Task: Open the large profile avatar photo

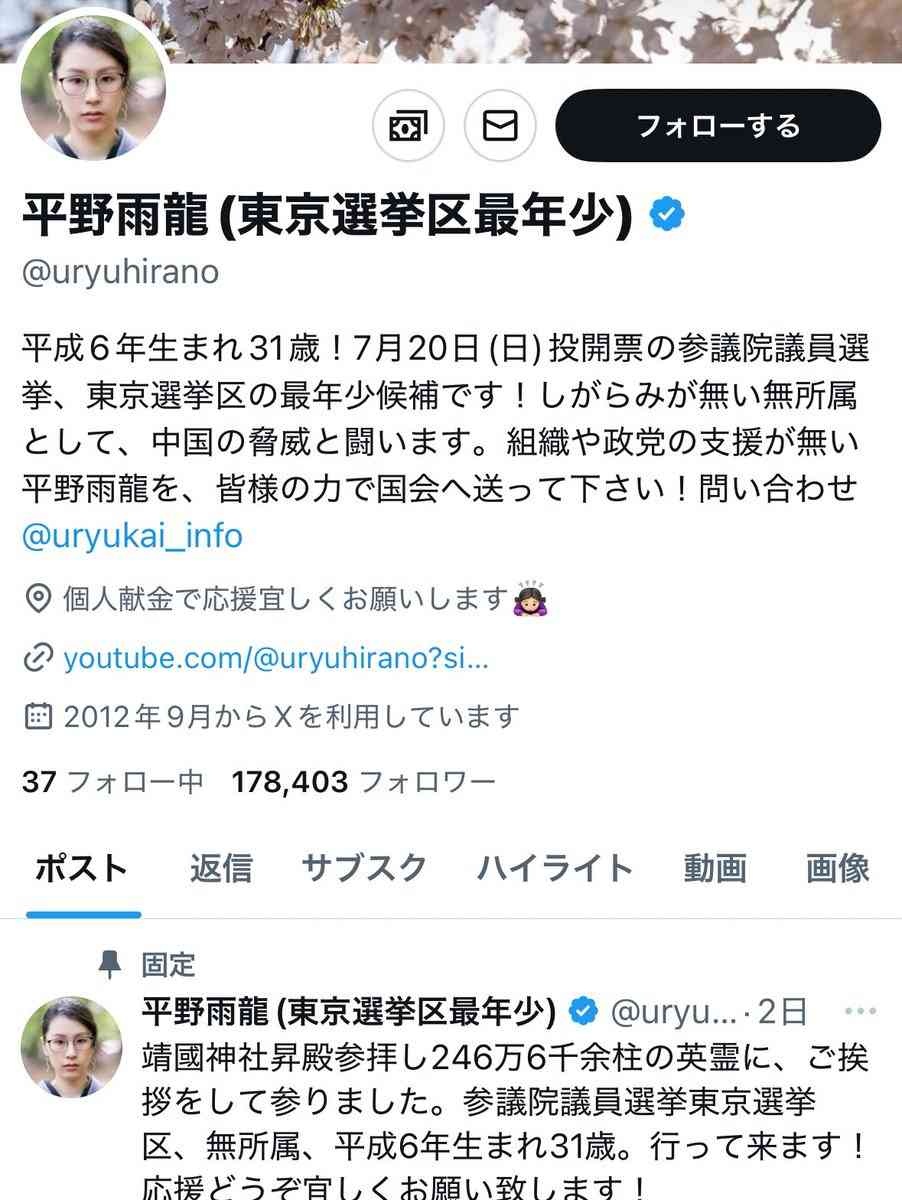Action: pyautogui.click(x=93, y=89)
